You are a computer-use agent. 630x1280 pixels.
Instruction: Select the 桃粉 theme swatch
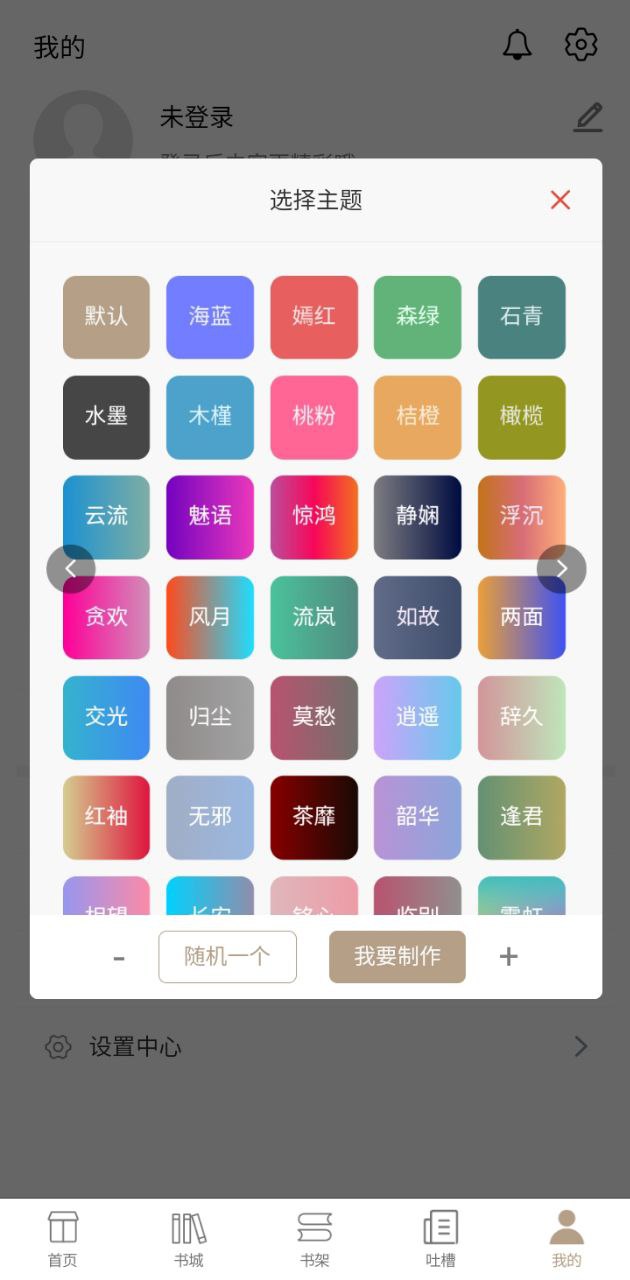point(314,417)
